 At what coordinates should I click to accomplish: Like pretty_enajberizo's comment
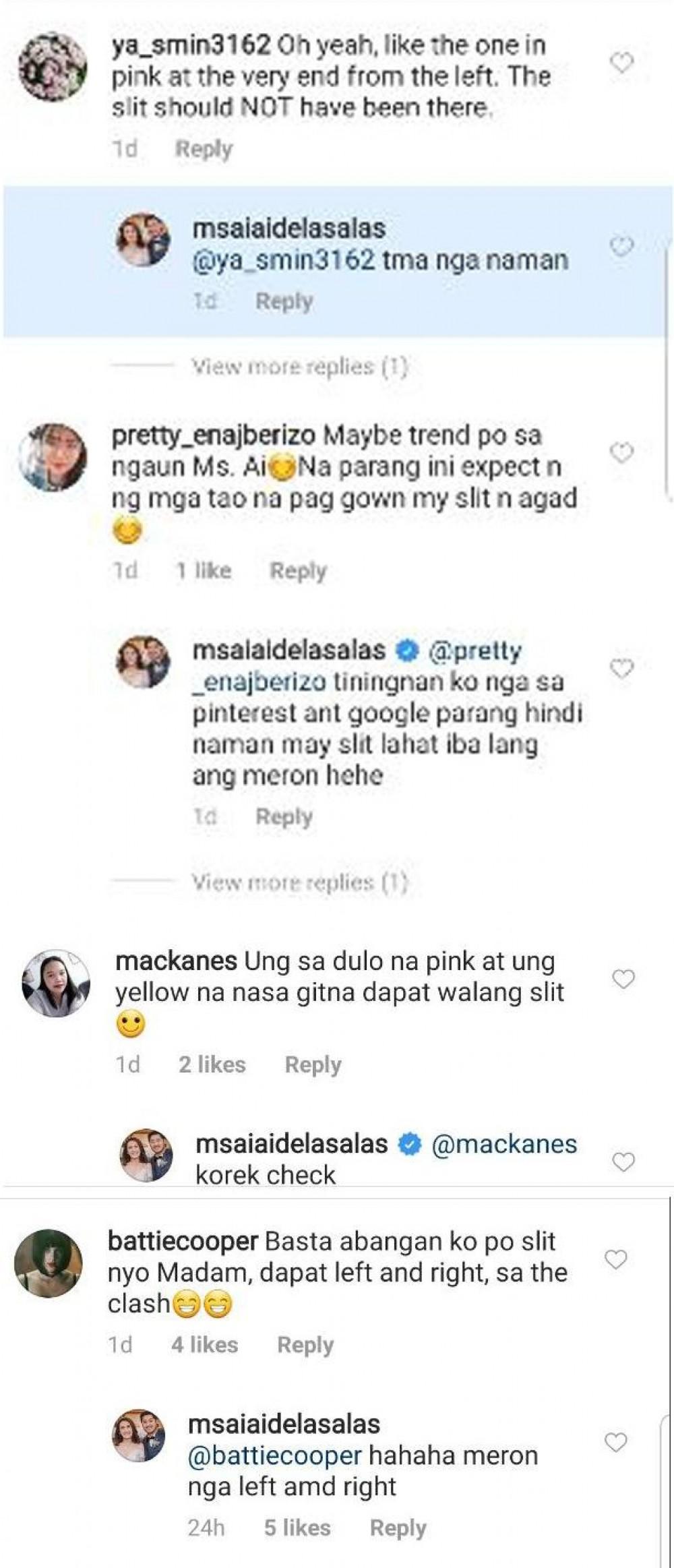coord(621,452)
